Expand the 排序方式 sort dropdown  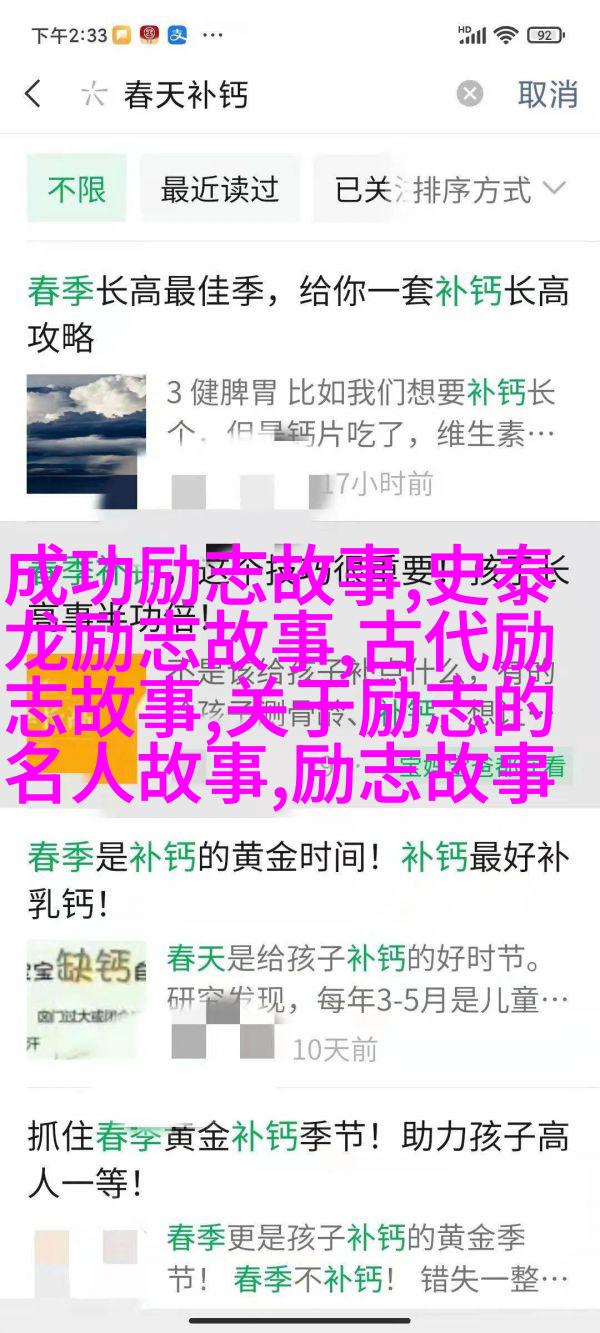coord(490,189)
